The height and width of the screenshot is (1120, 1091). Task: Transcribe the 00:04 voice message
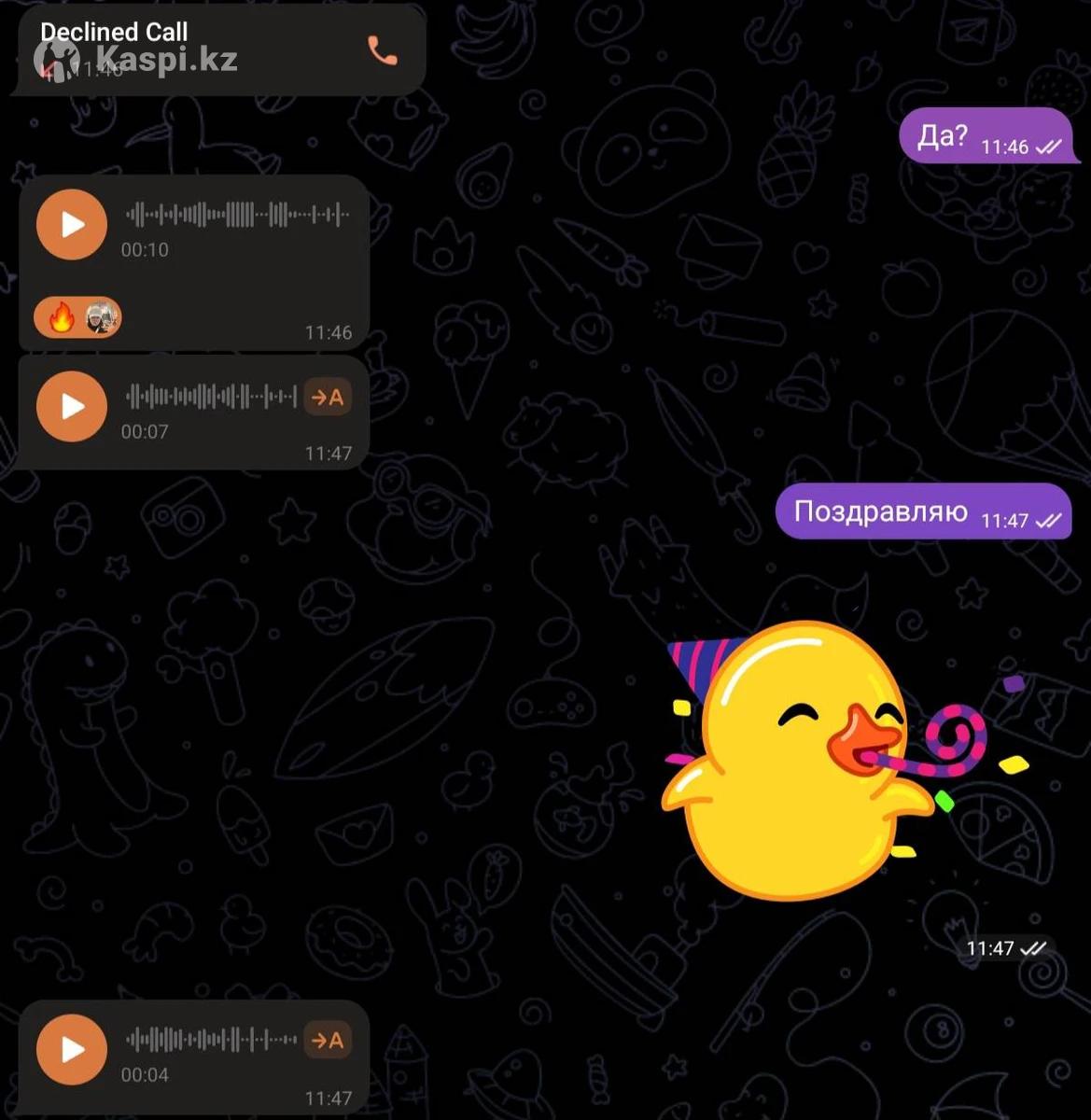tap(327, 1041)
